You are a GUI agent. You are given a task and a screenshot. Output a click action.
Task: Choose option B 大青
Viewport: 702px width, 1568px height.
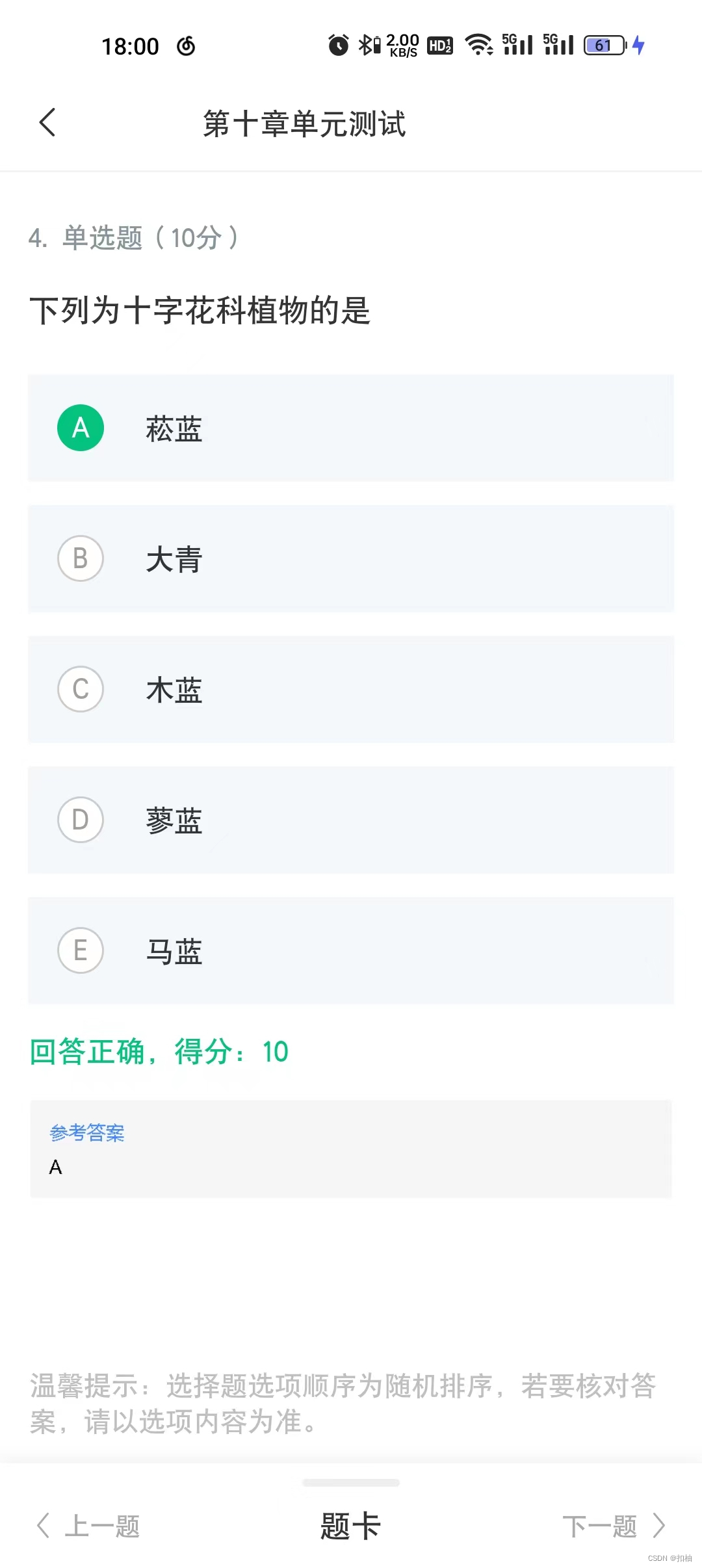coord(351,558)
